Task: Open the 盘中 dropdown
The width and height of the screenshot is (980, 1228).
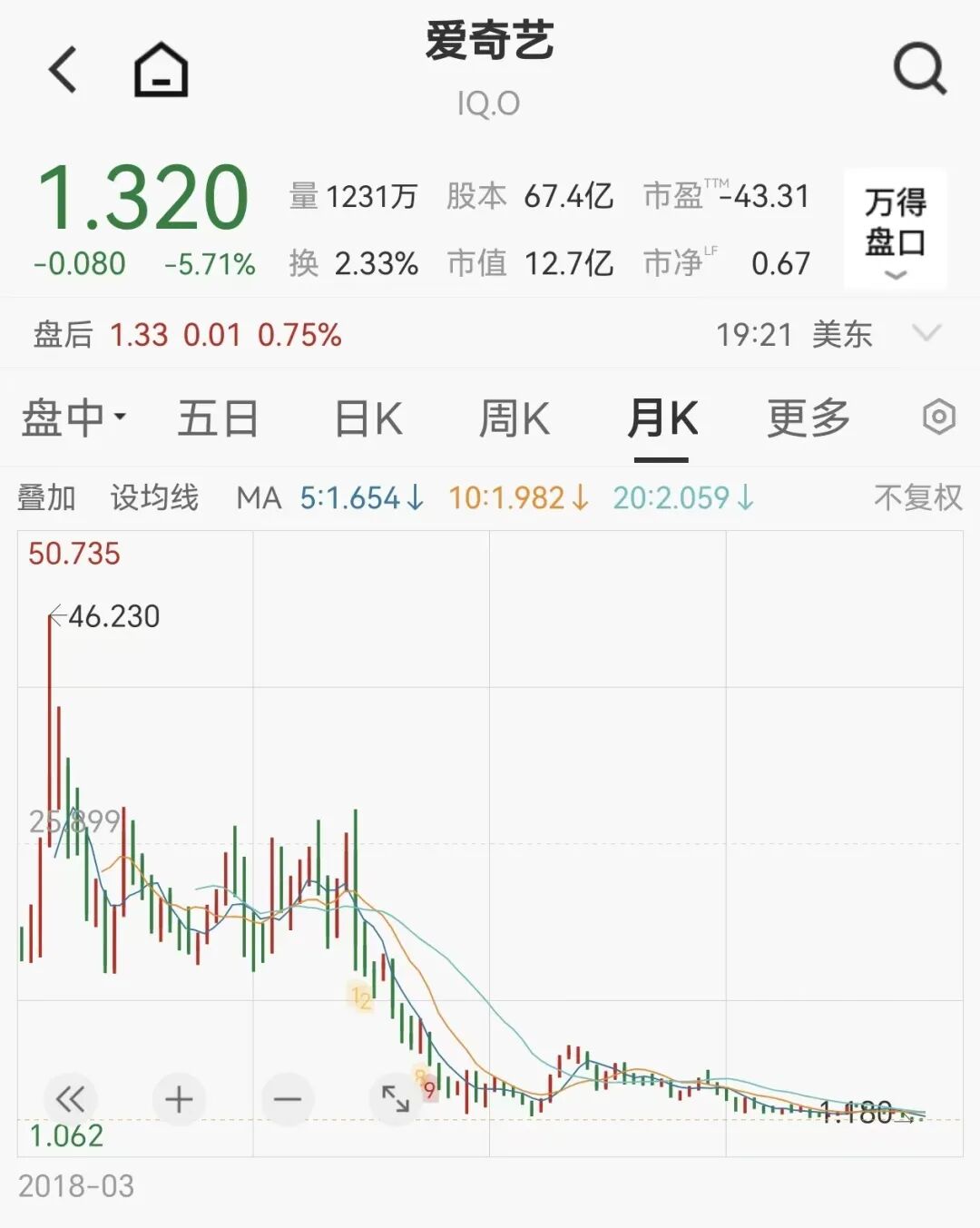Action: 70,418
